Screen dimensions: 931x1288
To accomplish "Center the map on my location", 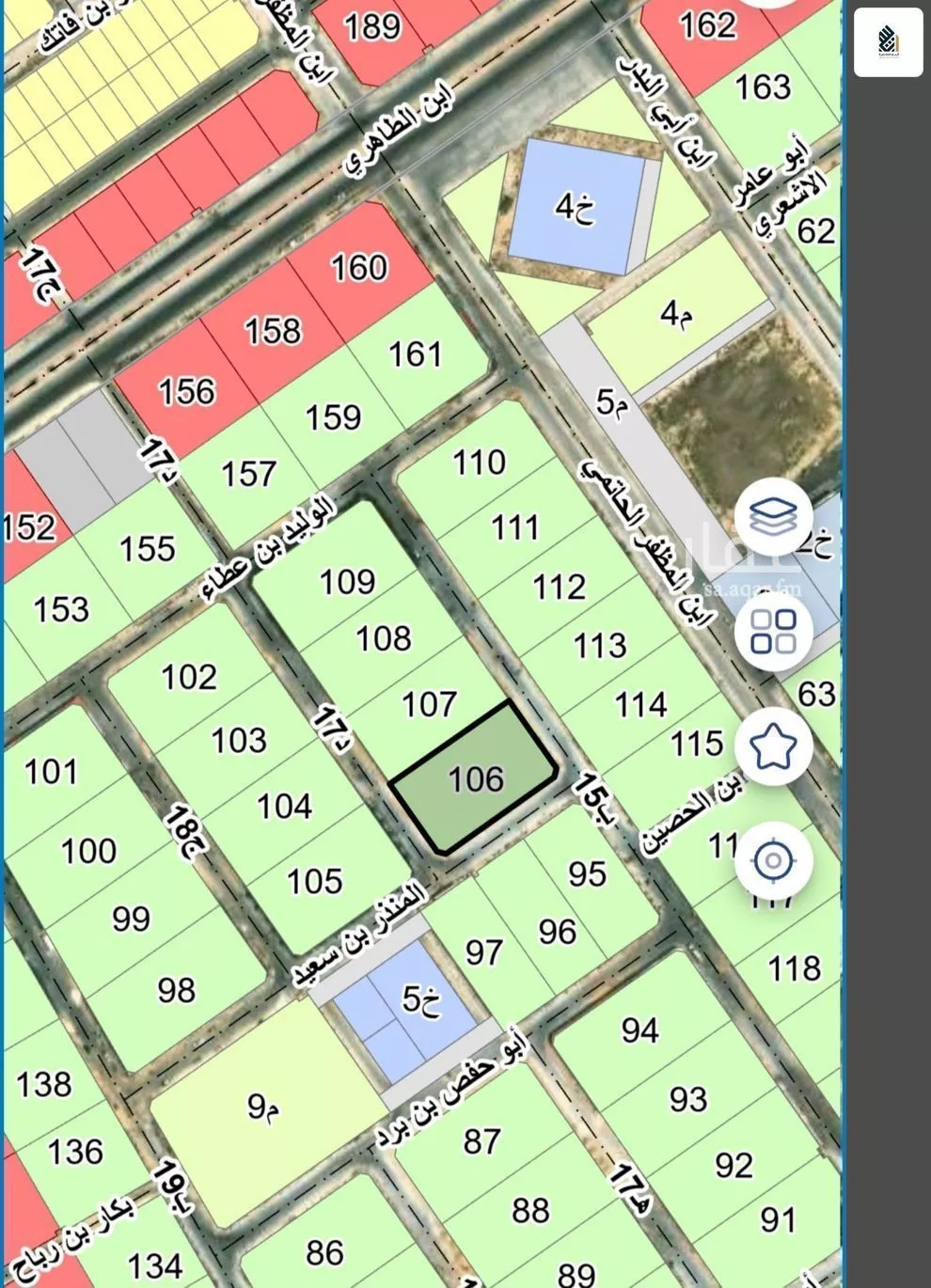I will coord(773,860).
